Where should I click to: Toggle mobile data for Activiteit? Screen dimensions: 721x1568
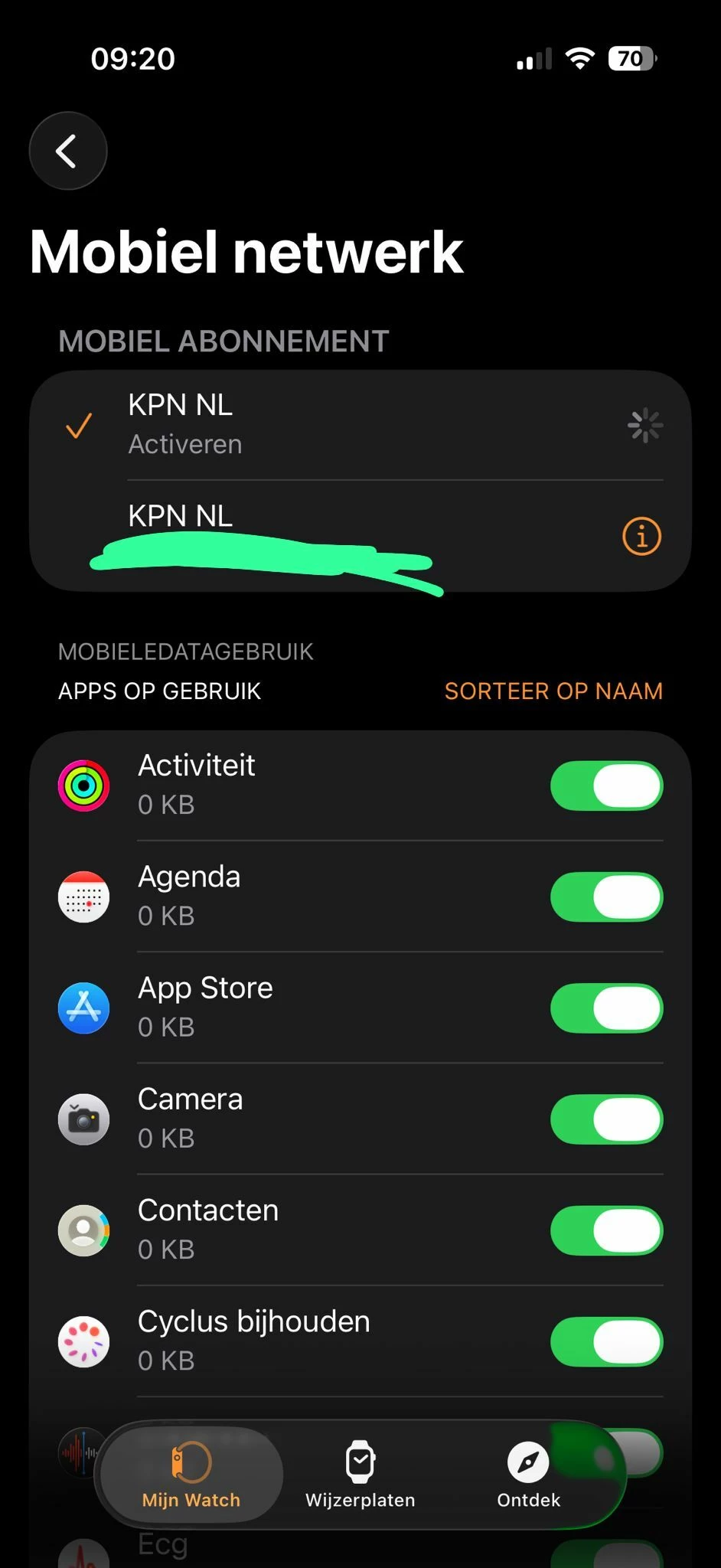point(606,786)
